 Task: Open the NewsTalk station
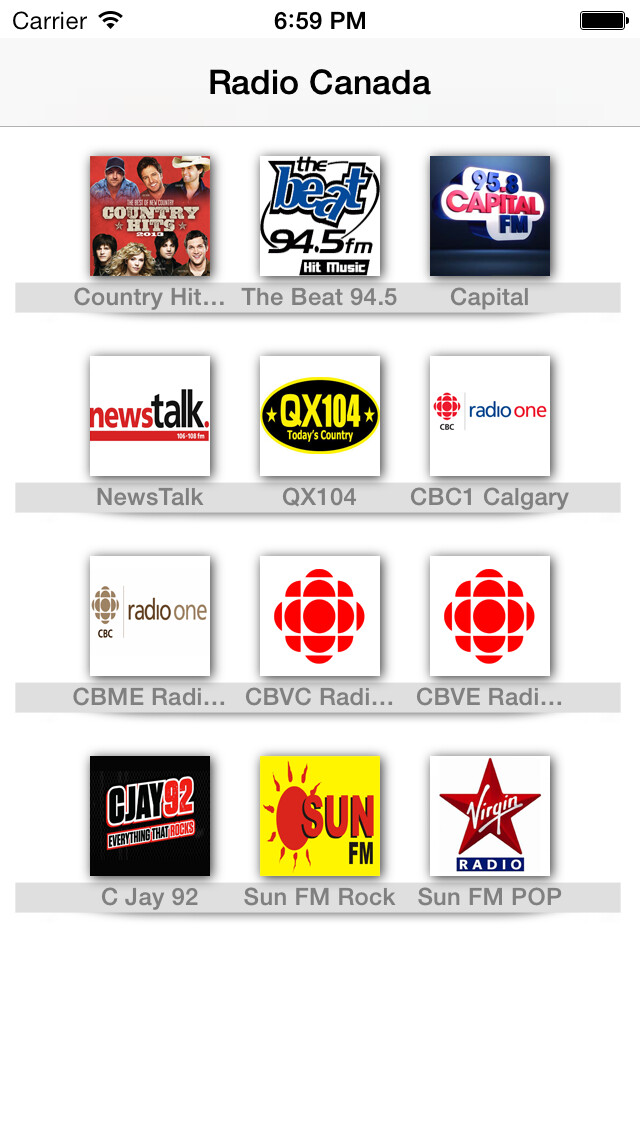pyautogui.click(x=150, y=416)
